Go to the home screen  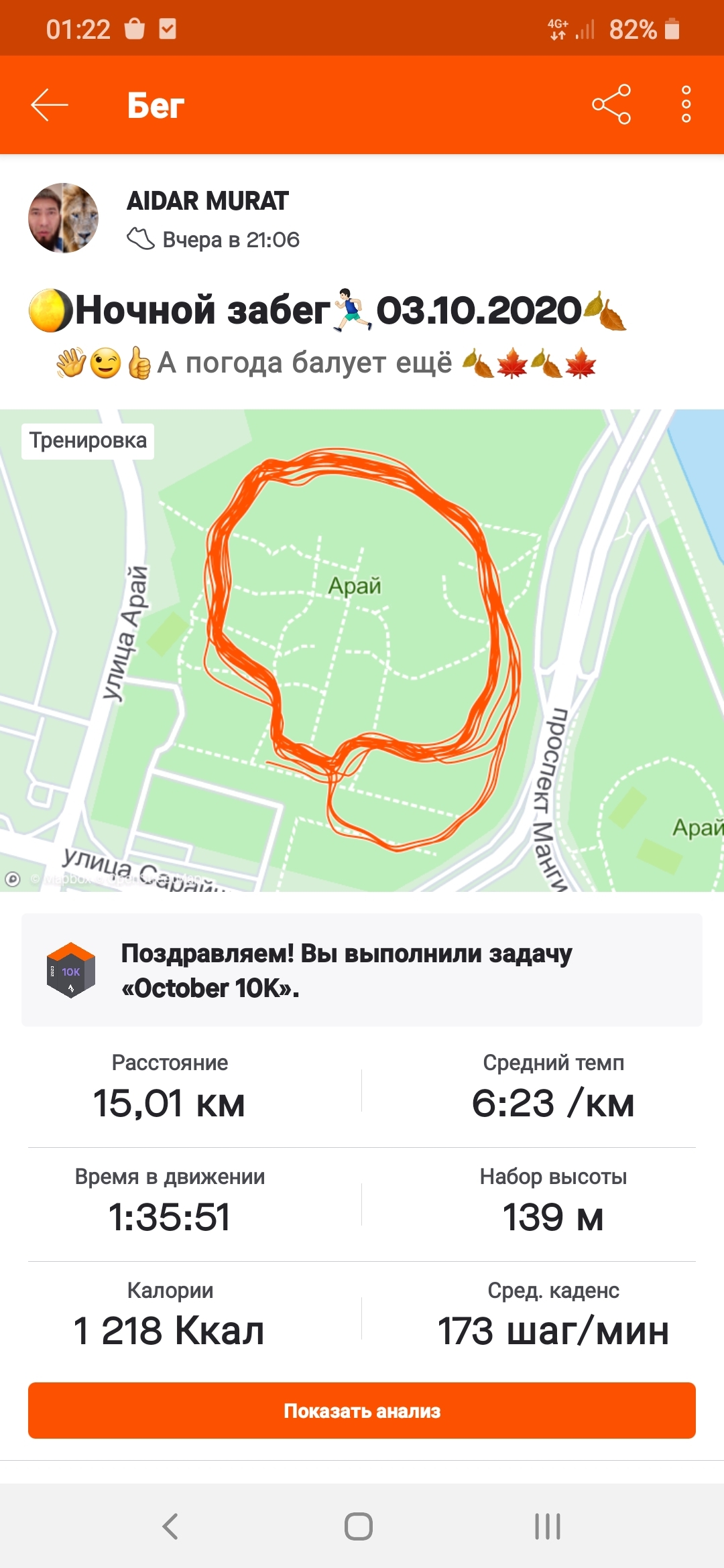359,1526
